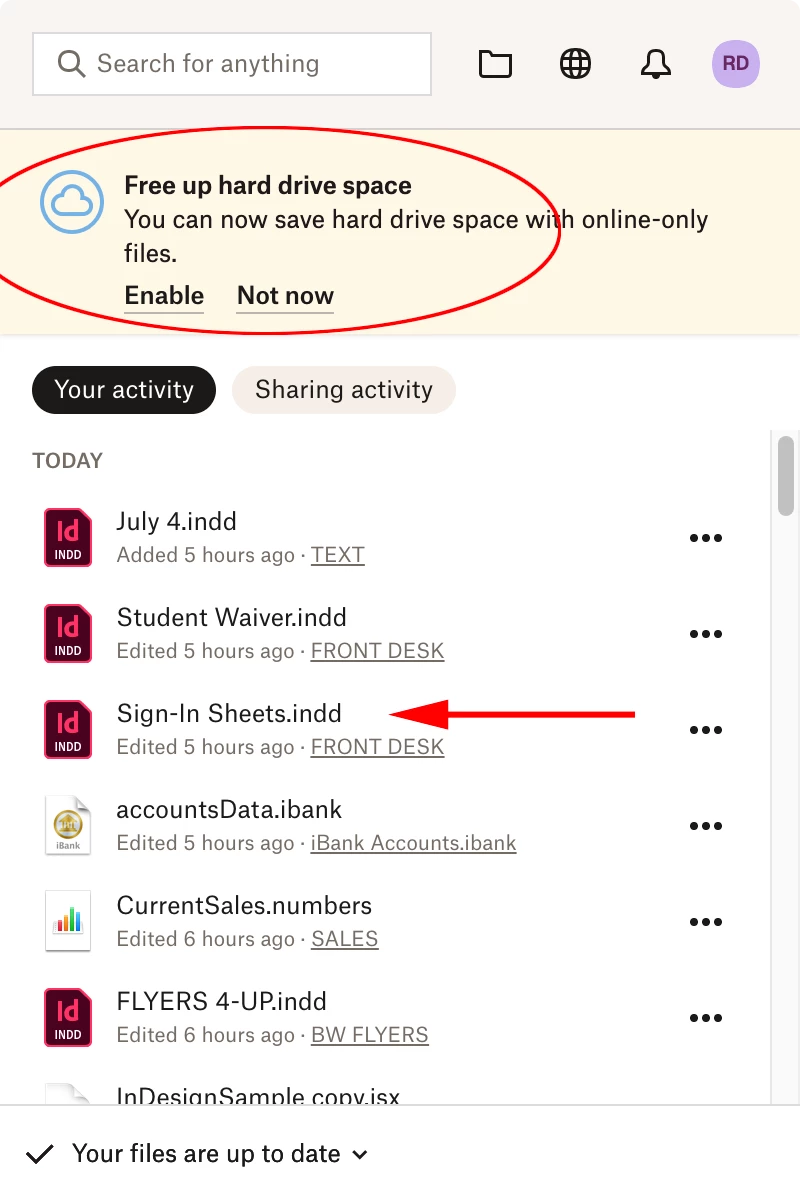Screen dimensions: 800x1200
Task: Switch to Your activity tab
Action: click(124, 390)
